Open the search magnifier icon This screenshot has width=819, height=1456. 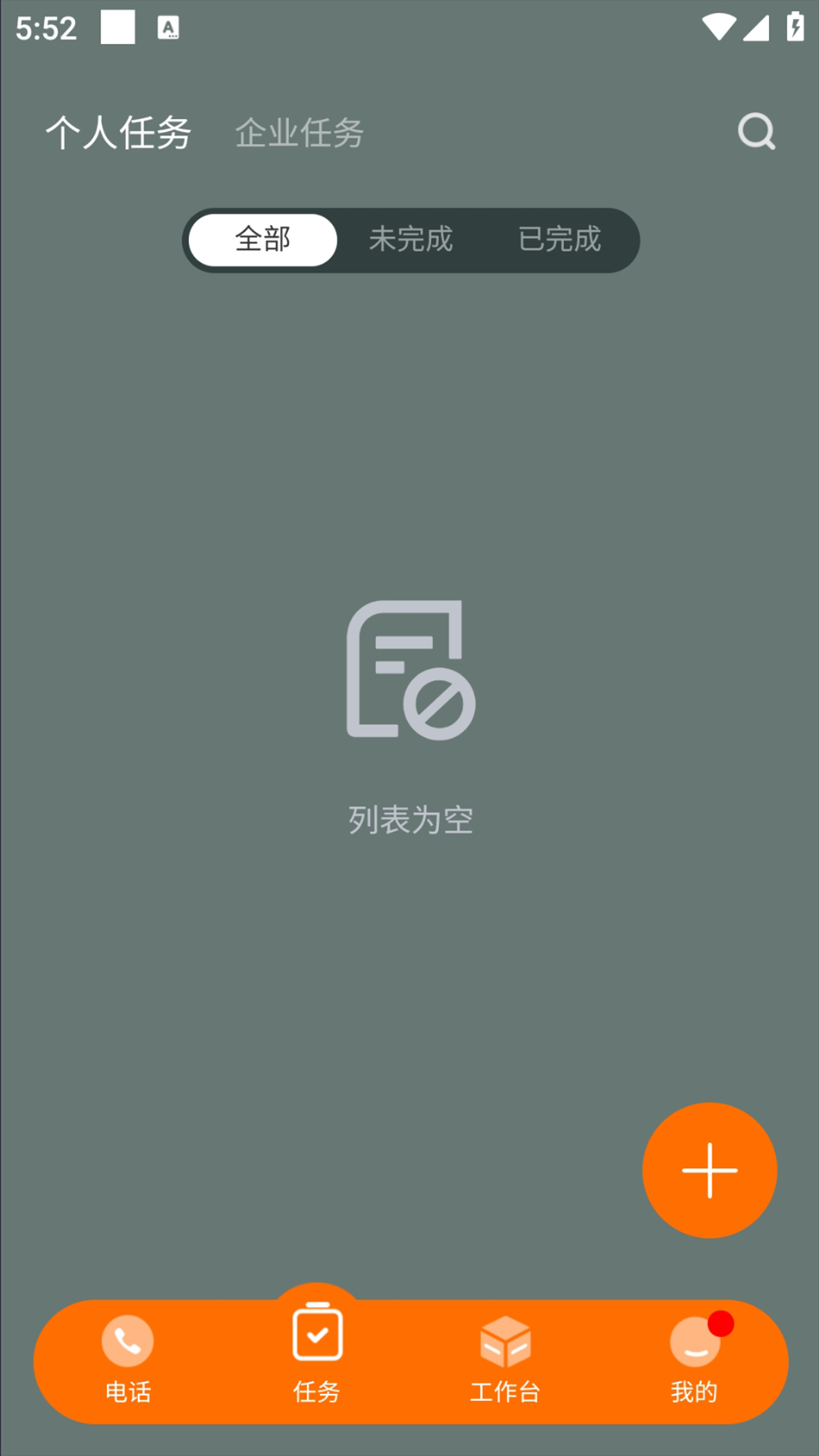(x=756, y=132)
